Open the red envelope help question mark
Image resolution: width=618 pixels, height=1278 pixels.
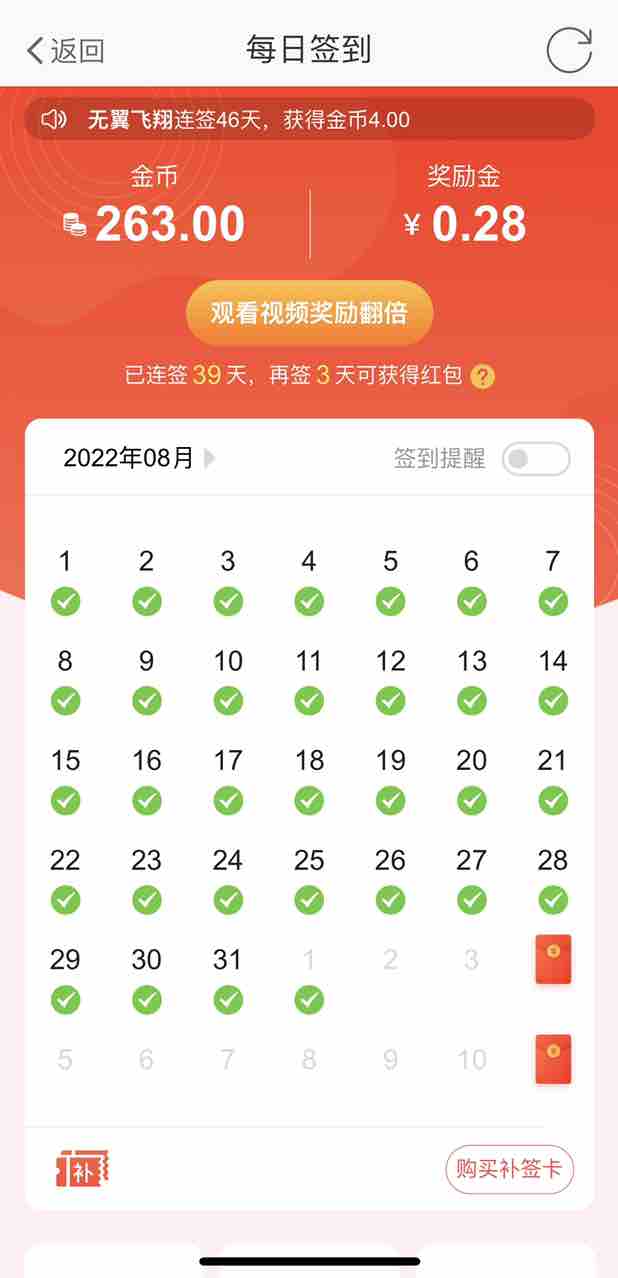click(483, 377)
